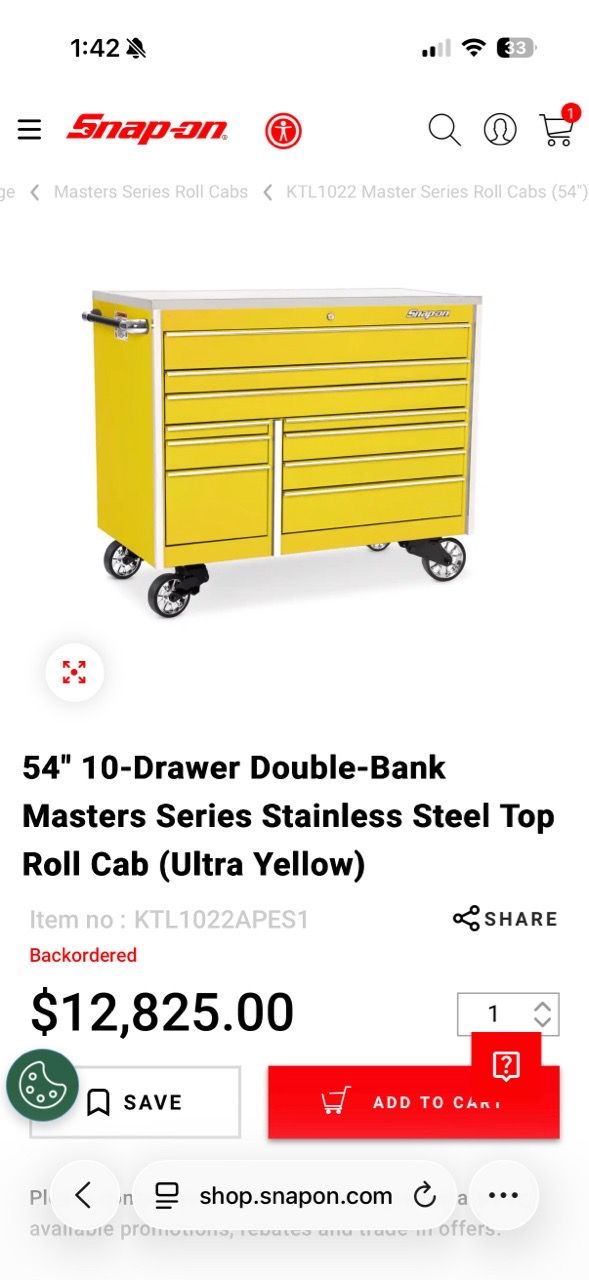Open the site search
Screen dimensions: 589x1280
click(x=444, y=130)
